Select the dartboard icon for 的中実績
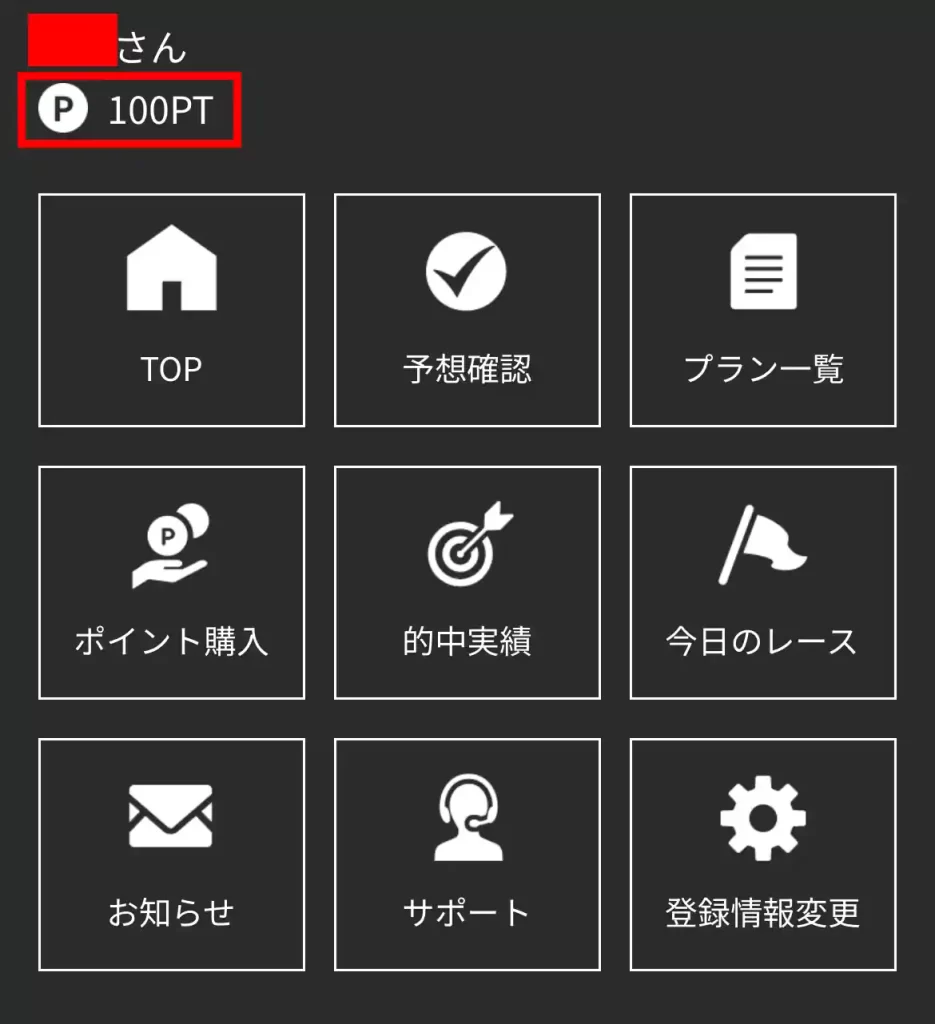The width and height of the screenshot is (935, 1024). point(467,545)
